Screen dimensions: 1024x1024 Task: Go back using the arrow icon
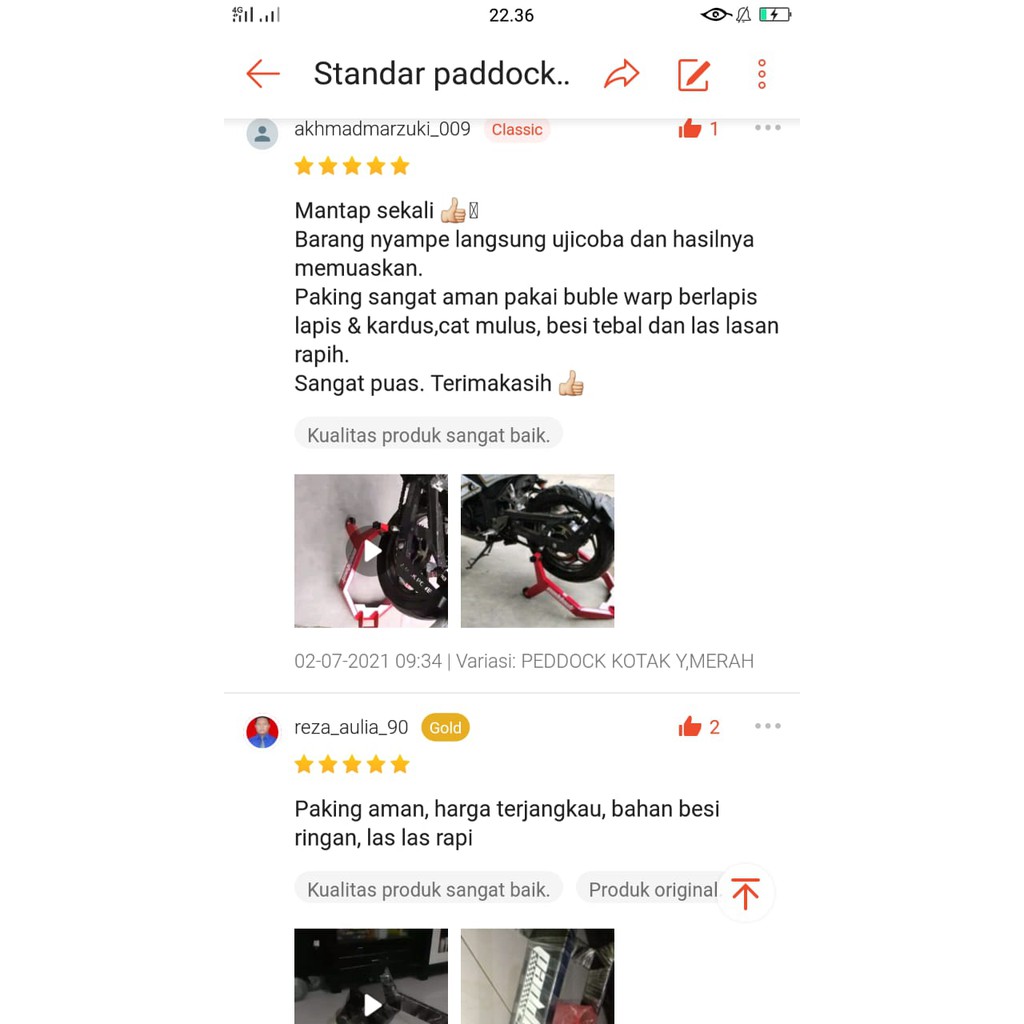pos(263,74)
